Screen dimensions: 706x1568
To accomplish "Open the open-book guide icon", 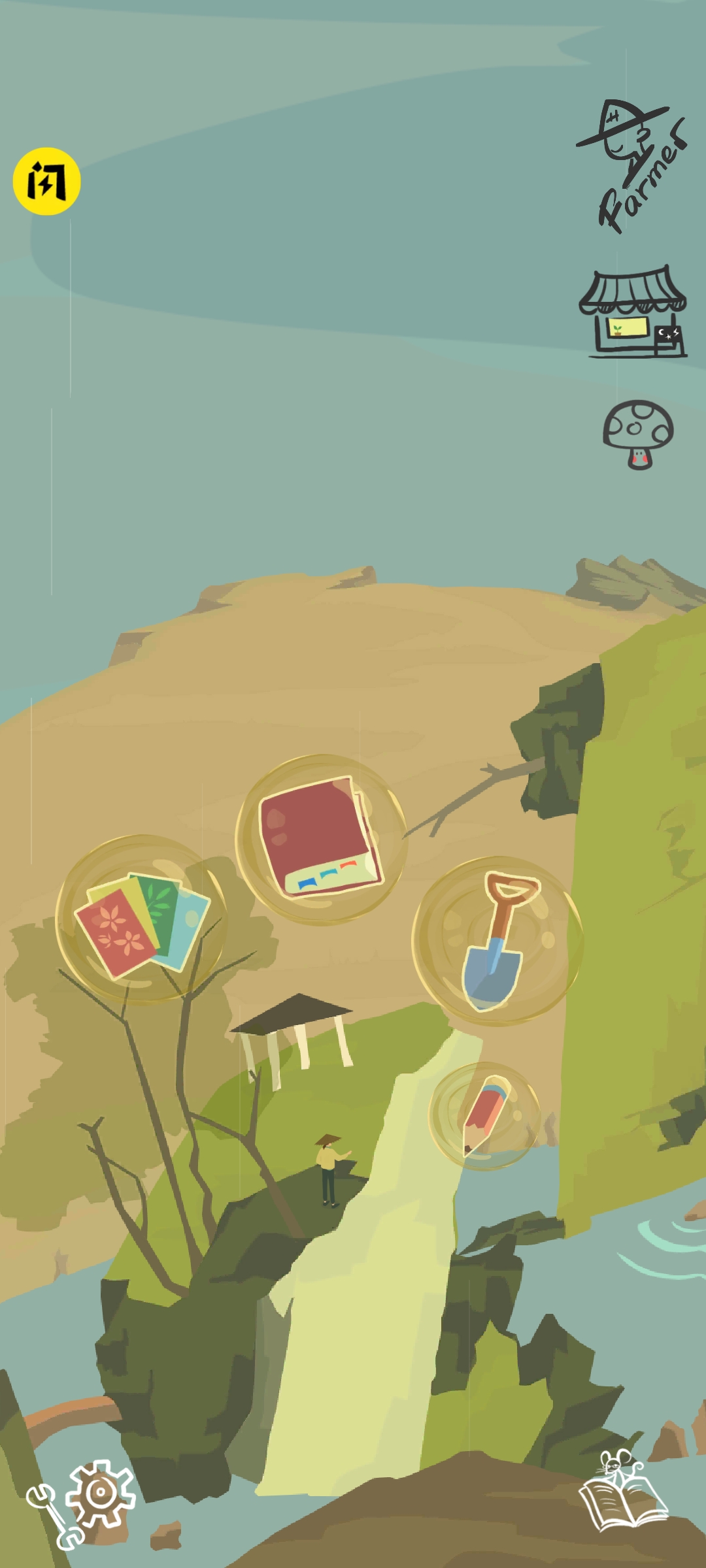I will 622,1492.
